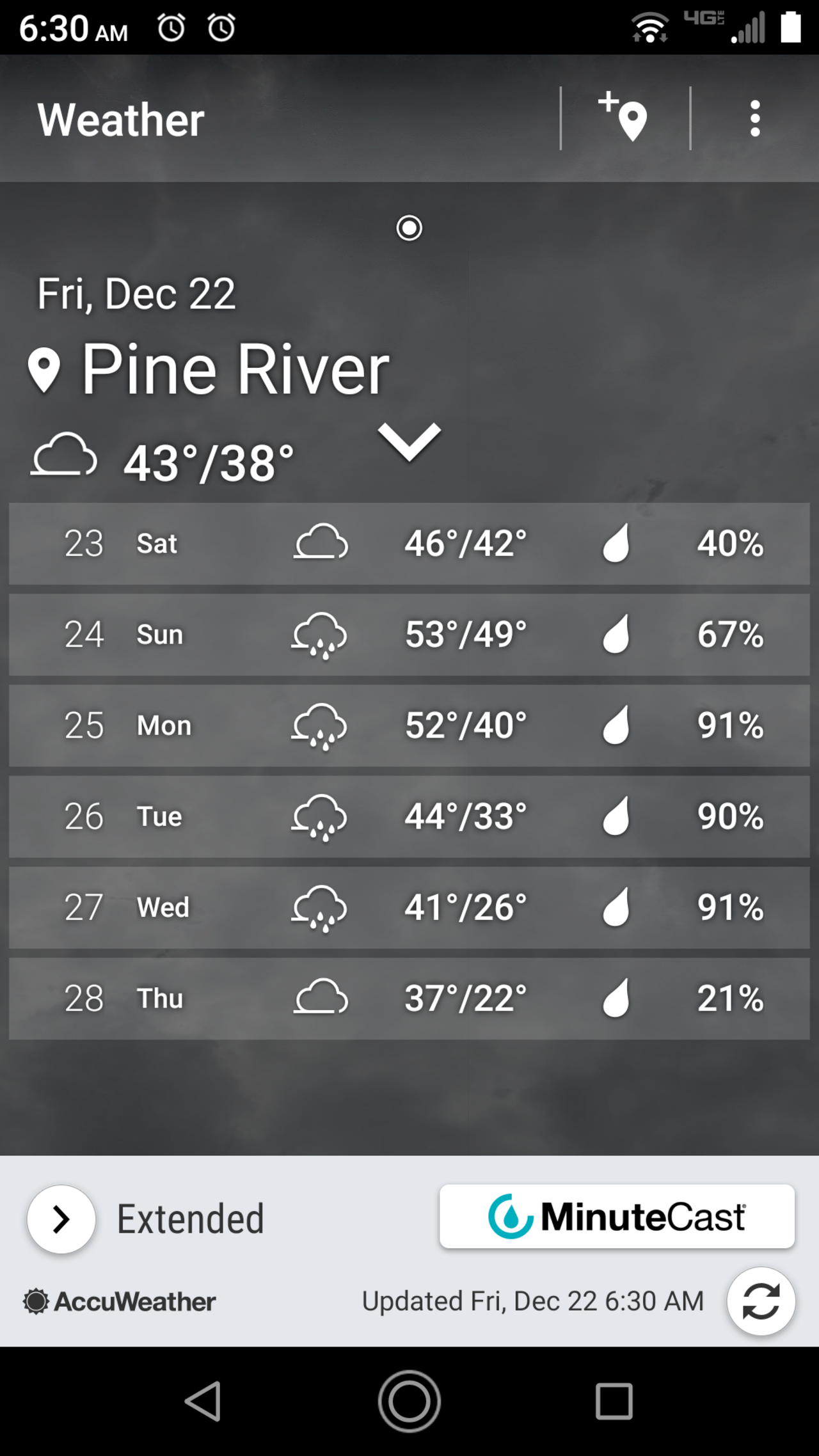Open the overflow menu
The width and height of the screenshot is (819, 1456).
[x=755, y=118]
